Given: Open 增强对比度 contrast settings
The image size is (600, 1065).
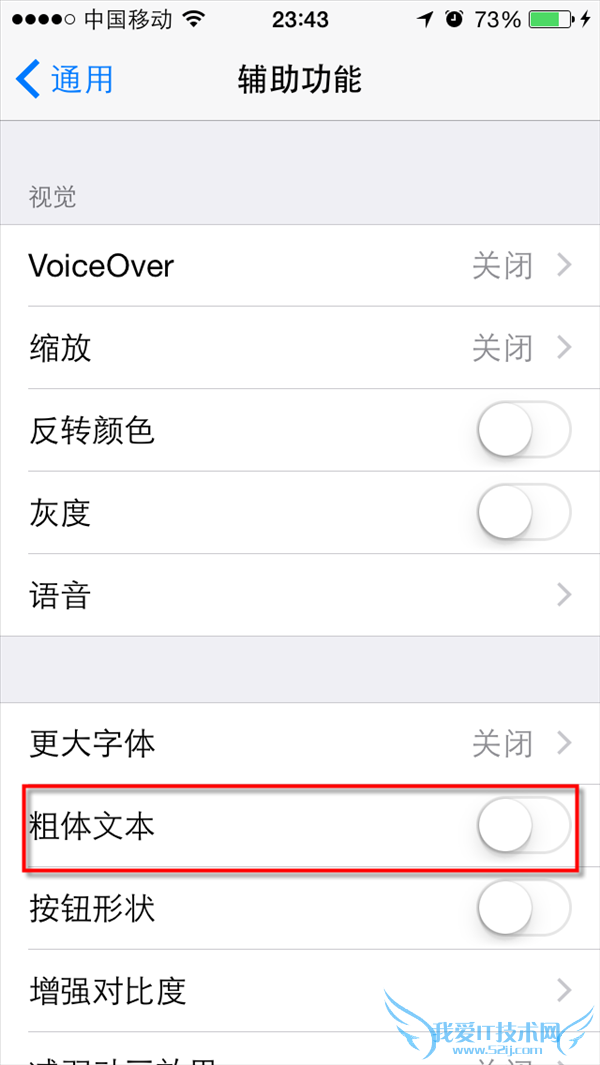Looking at the screenshot, I should coord(300,991).
